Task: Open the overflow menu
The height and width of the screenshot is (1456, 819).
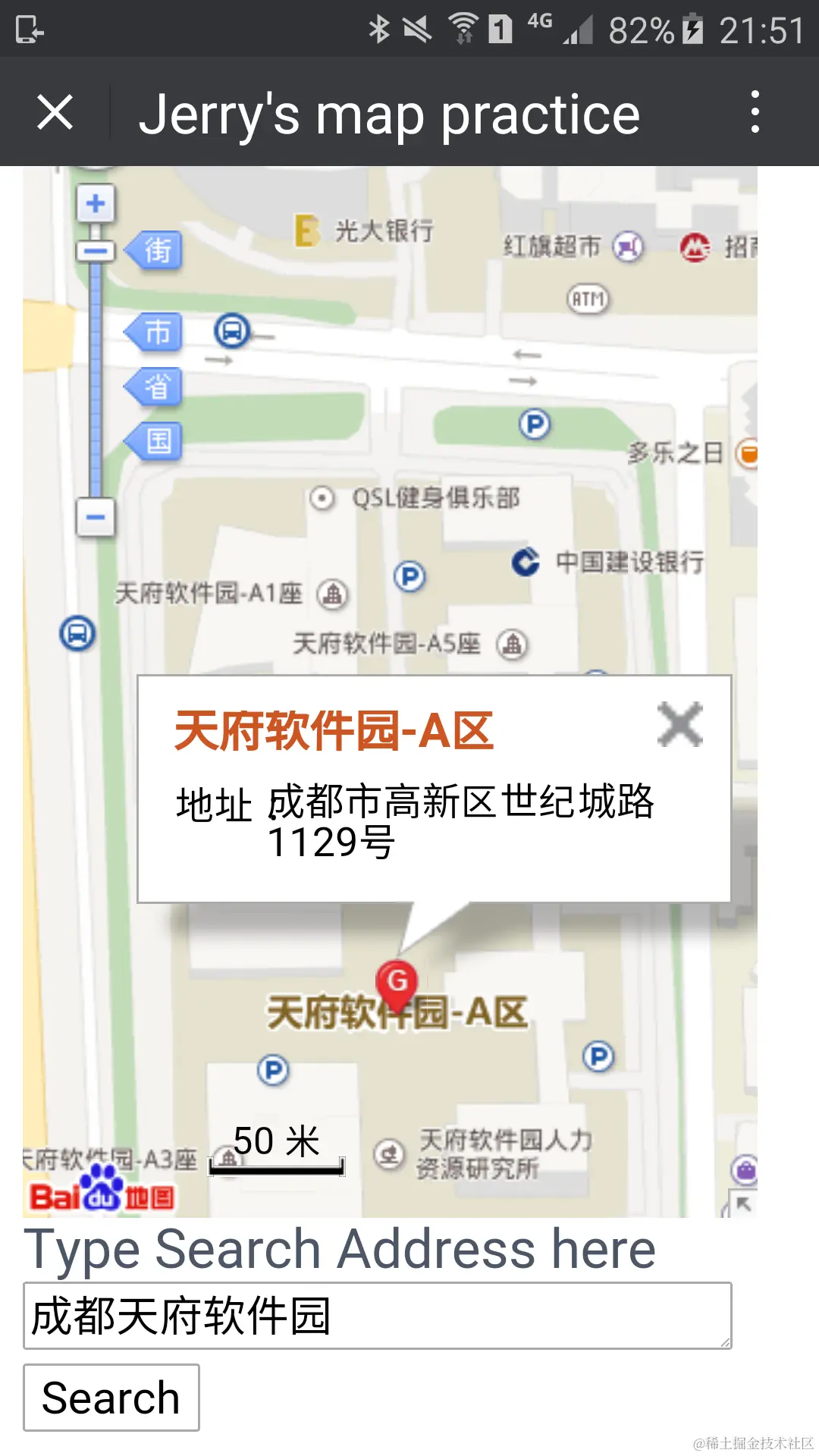Action: [755, 112]
